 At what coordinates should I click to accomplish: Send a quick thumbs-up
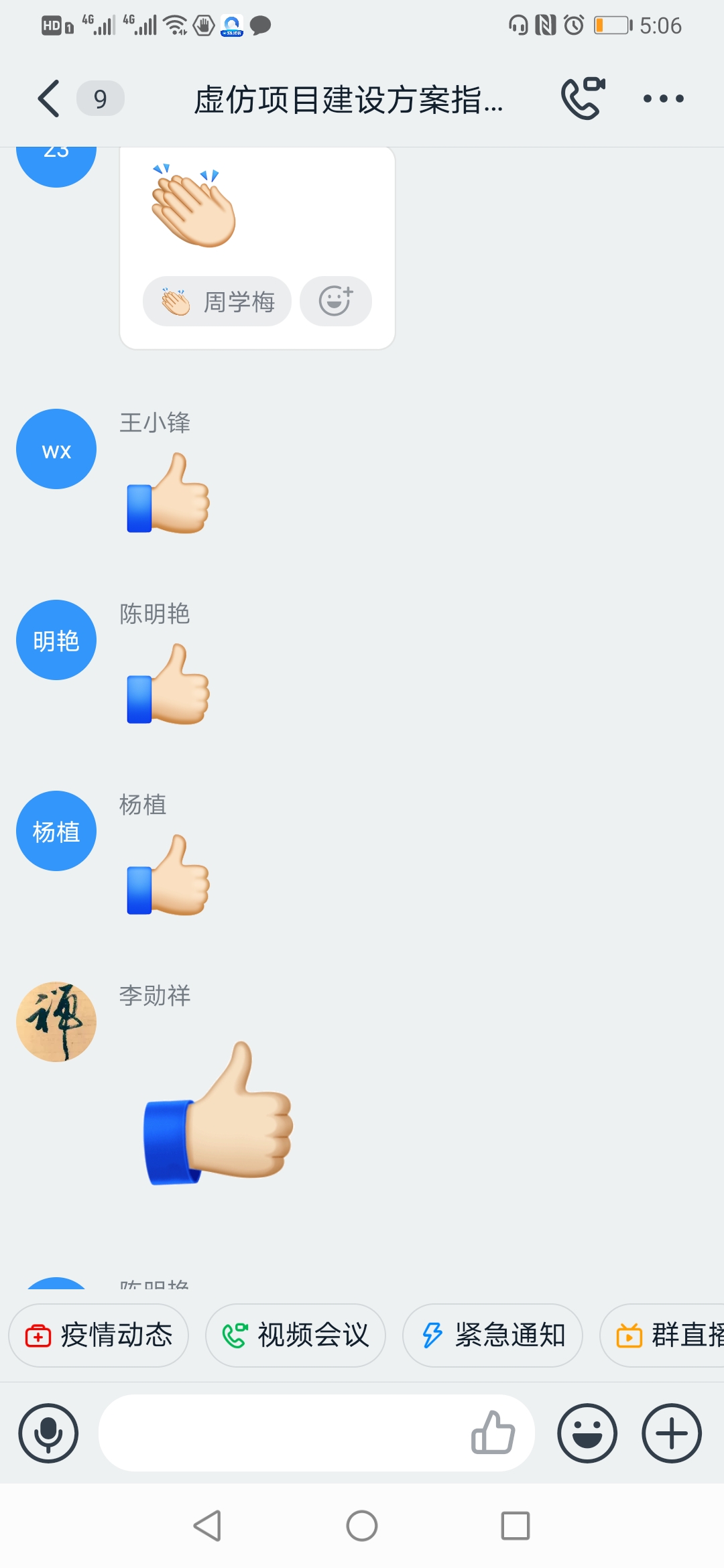(493, 1433)
